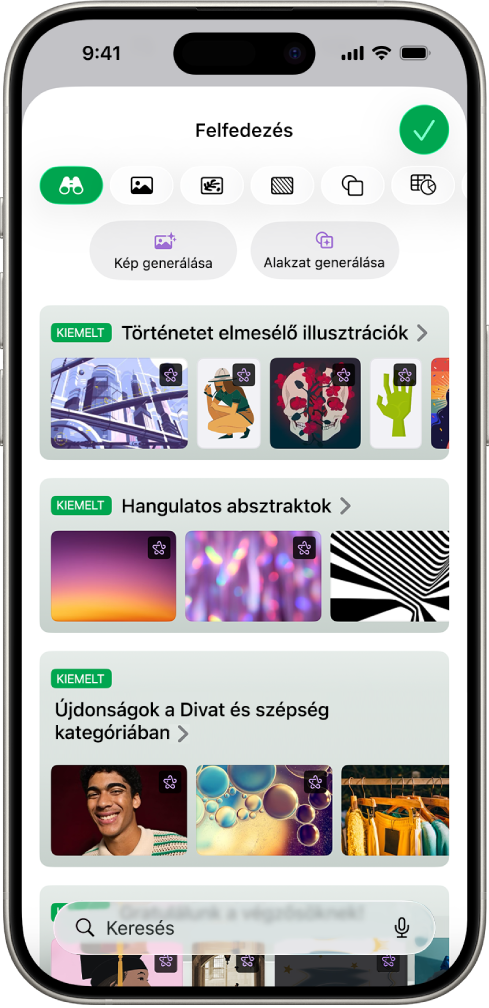The width and height of the screenshot is (489, 1008).
Task: Select the smiling man photo
Action: click(119, 810)
